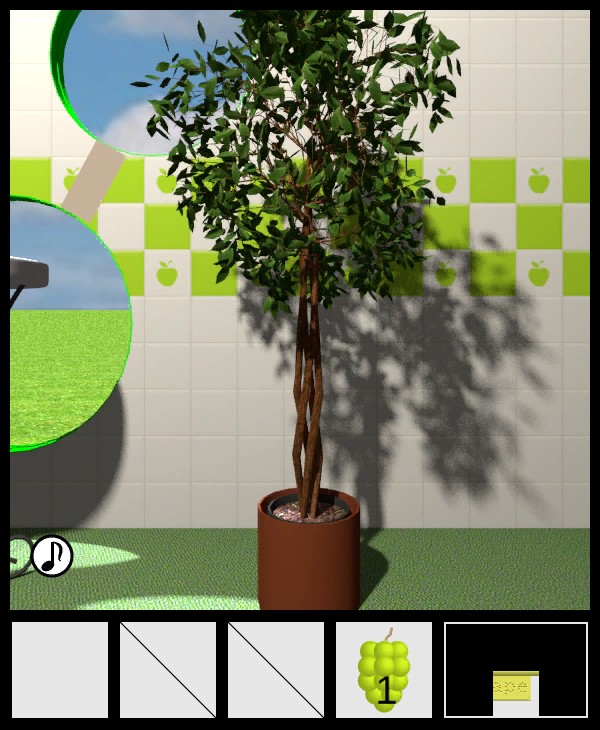Select the green grapes inventory item
Screen dimensions: 600x730
coord(384,670)
